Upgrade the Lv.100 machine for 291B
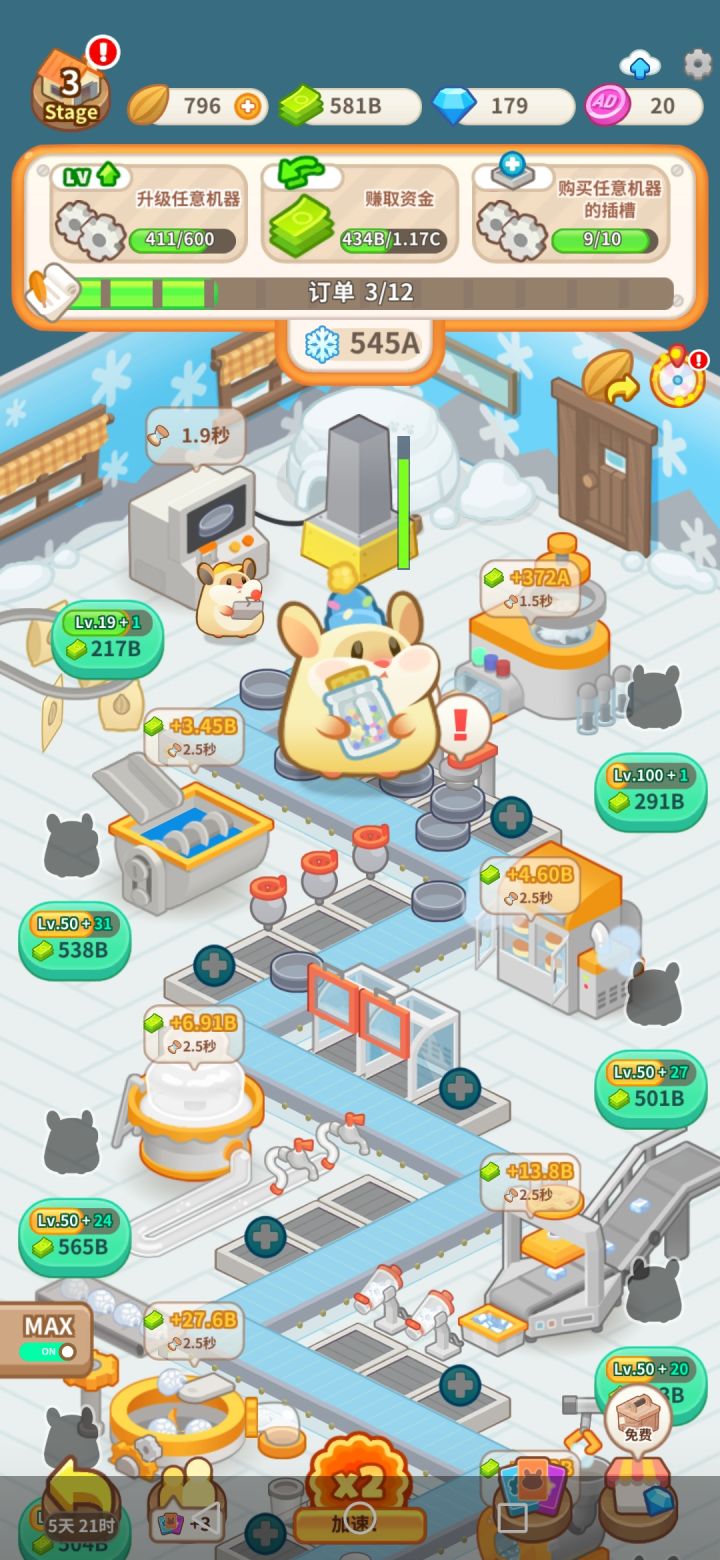 tap(650, 790)
